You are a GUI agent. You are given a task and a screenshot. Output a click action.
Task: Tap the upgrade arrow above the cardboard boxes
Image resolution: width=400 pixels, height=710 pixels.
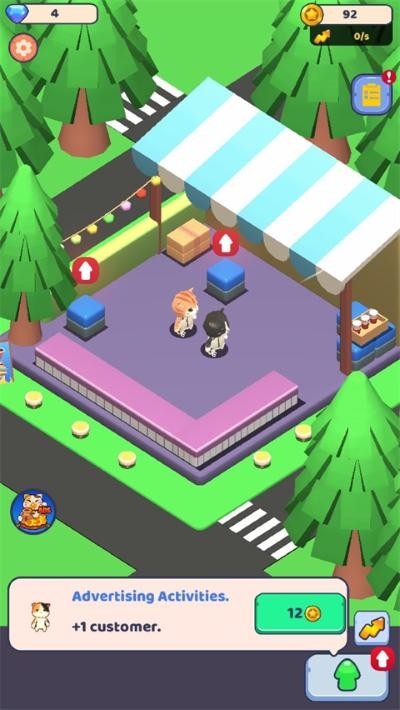[226, 243]
